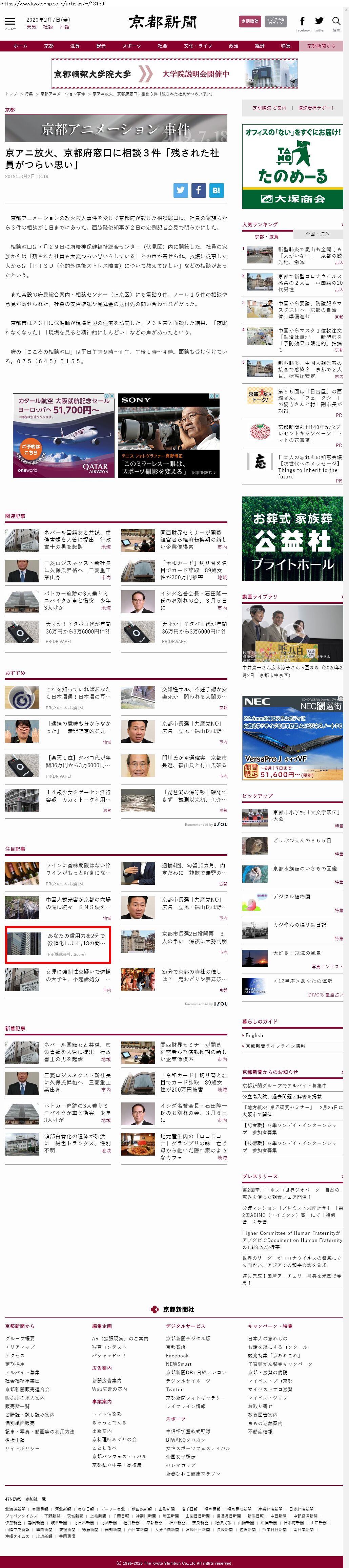Tap the 定期購読 subscription button
This screenshot has height=1568, width=349.
[250, 21]
